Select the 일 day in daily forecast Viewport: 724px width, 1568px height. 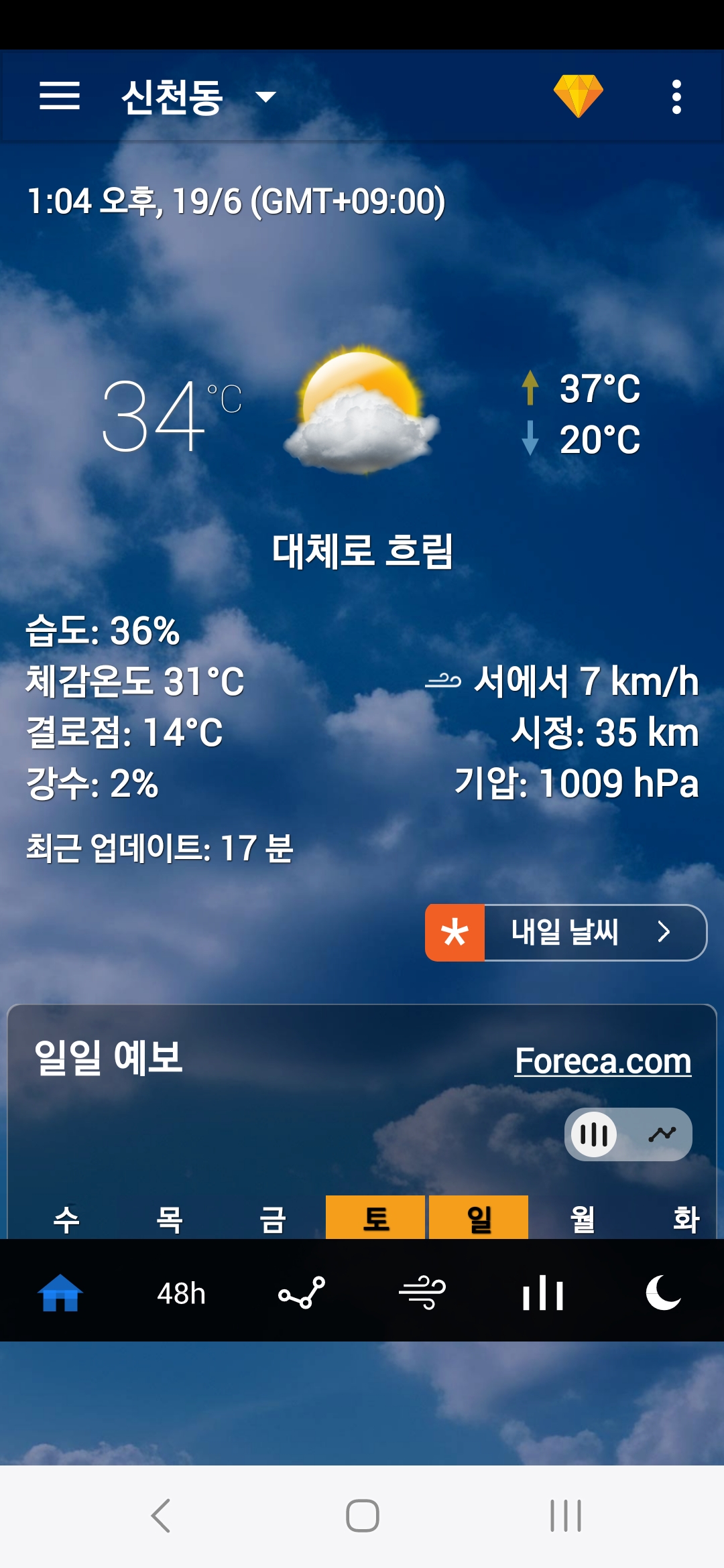(x=479, y=1218)
